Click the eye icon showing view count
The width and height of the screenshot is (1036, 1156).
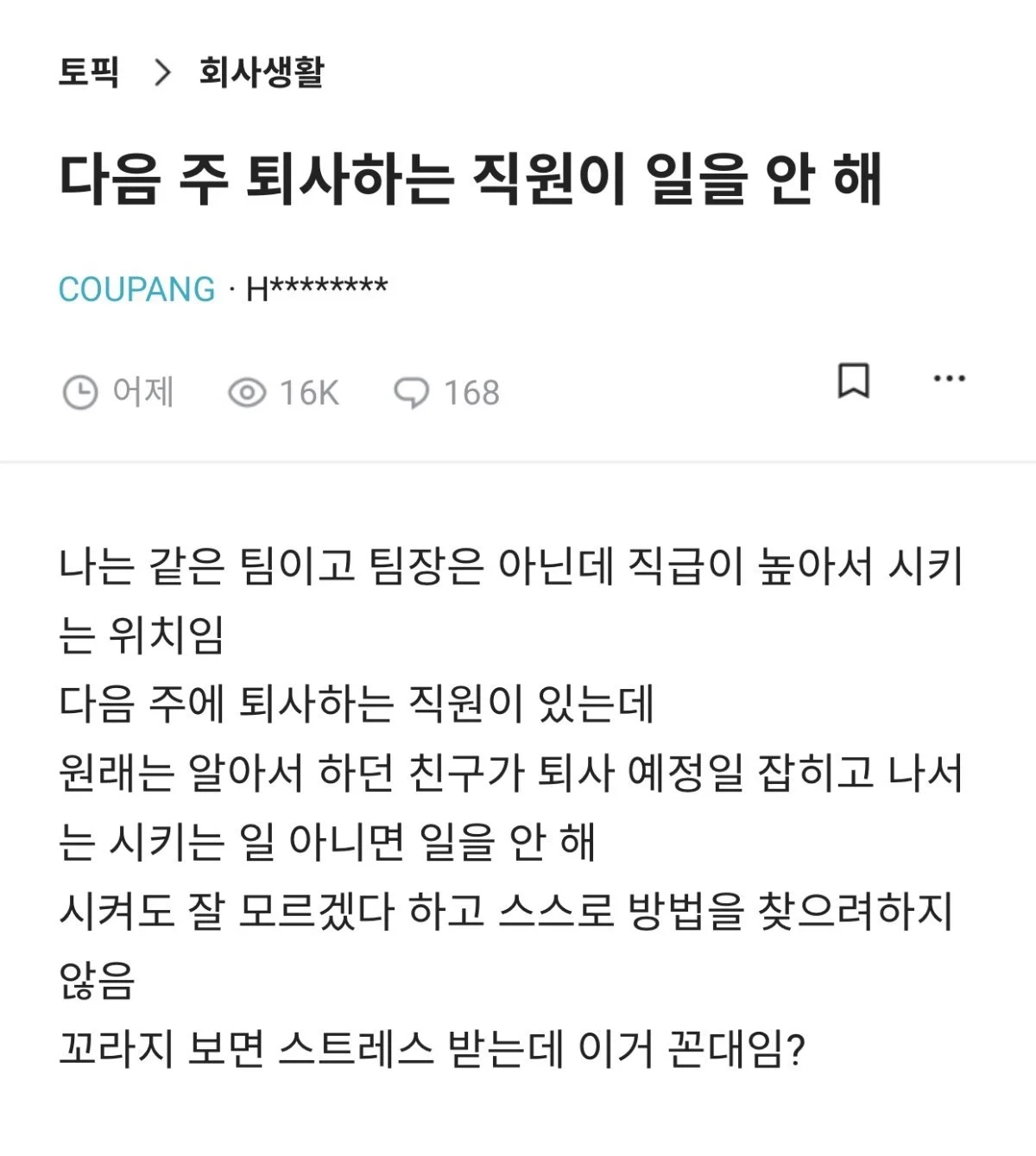pyautogui.click(x=249, y=393)
